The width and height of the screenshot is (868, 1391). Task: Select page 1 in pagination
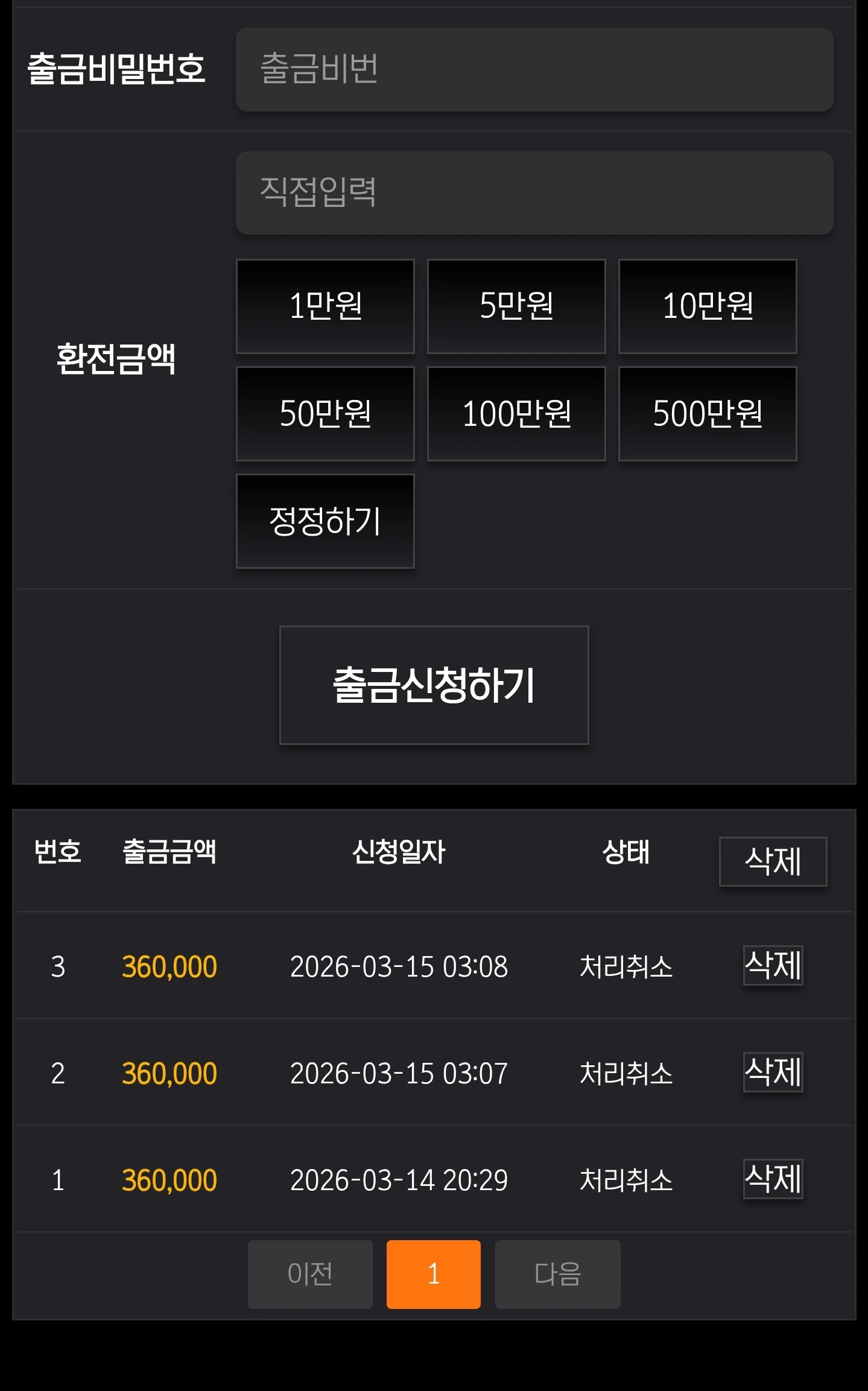[434, 1274]
